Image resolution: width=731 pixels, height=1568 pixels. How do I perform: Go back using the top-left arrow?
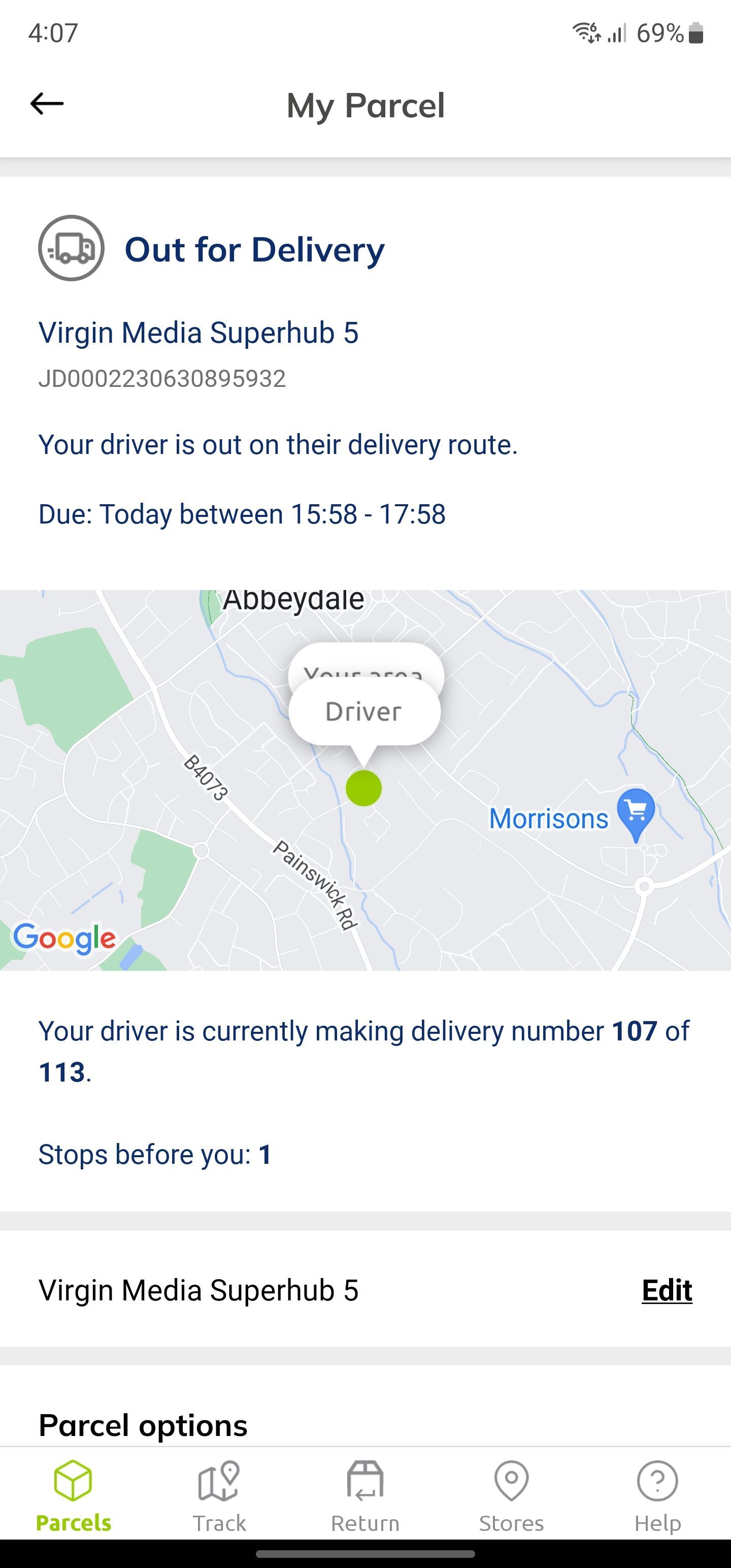click(47, 104)
